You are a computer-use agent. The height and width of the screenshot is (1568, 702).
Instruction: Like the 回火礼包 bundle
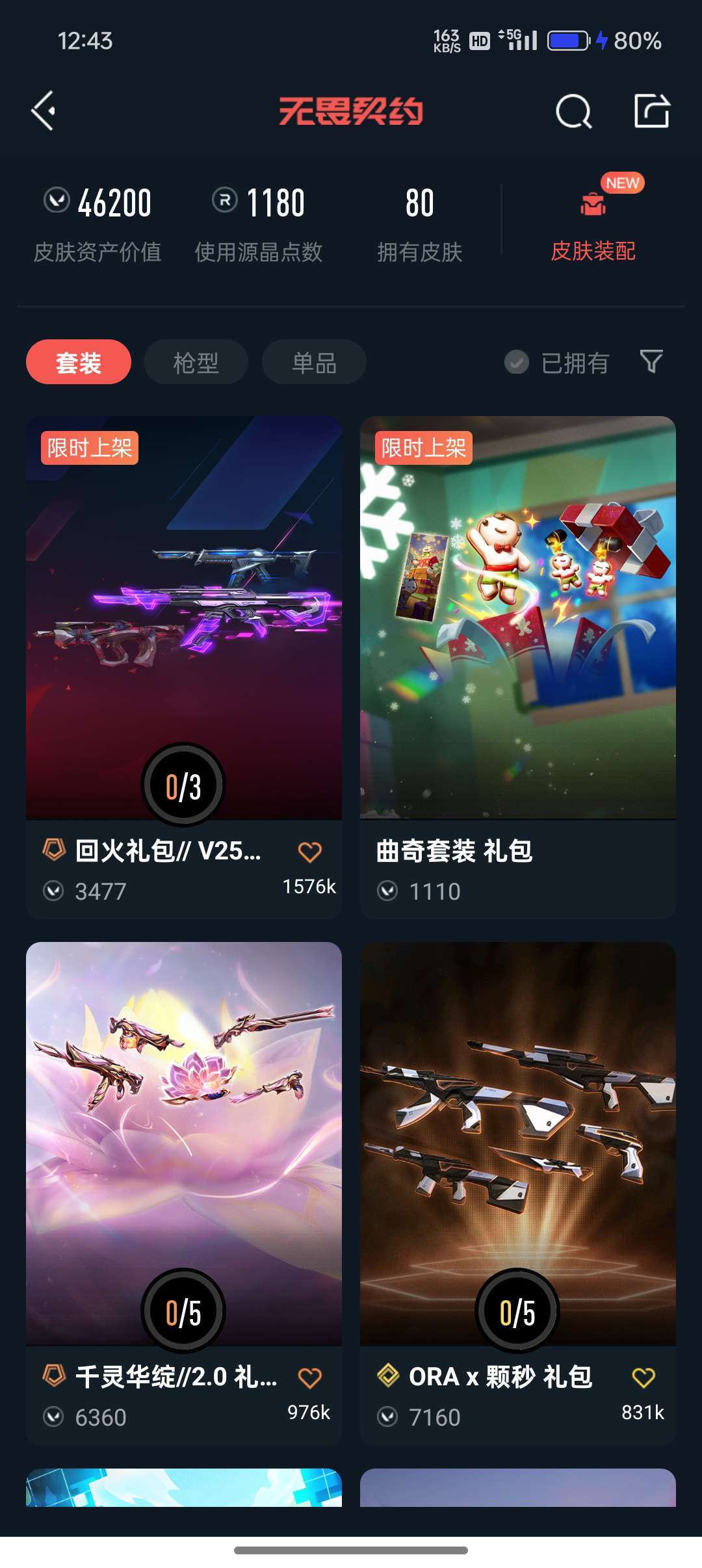309,852
